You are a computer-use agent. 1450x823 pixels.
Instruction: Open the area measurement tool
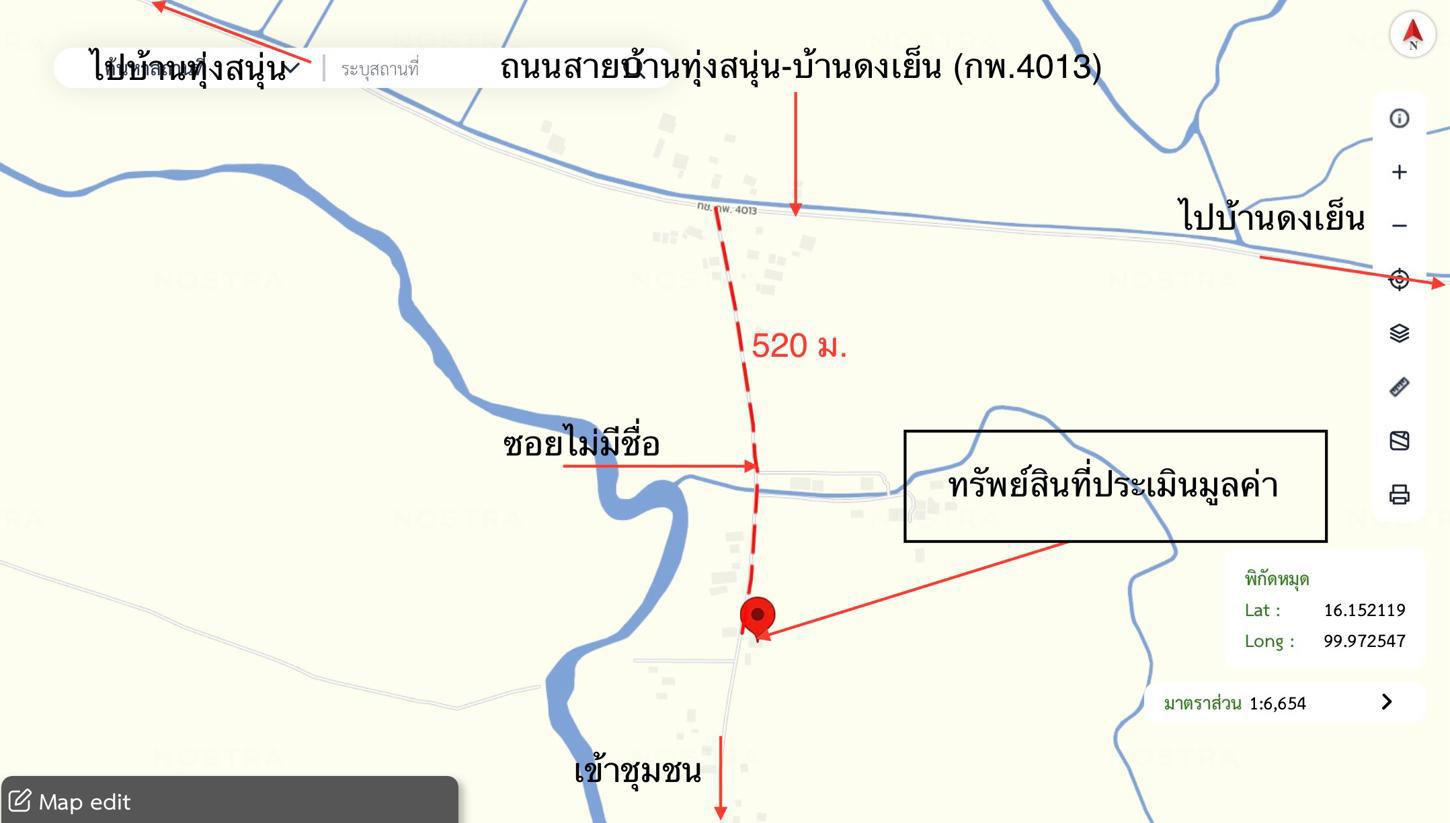pyautogui.click(x=1399, y=440)
